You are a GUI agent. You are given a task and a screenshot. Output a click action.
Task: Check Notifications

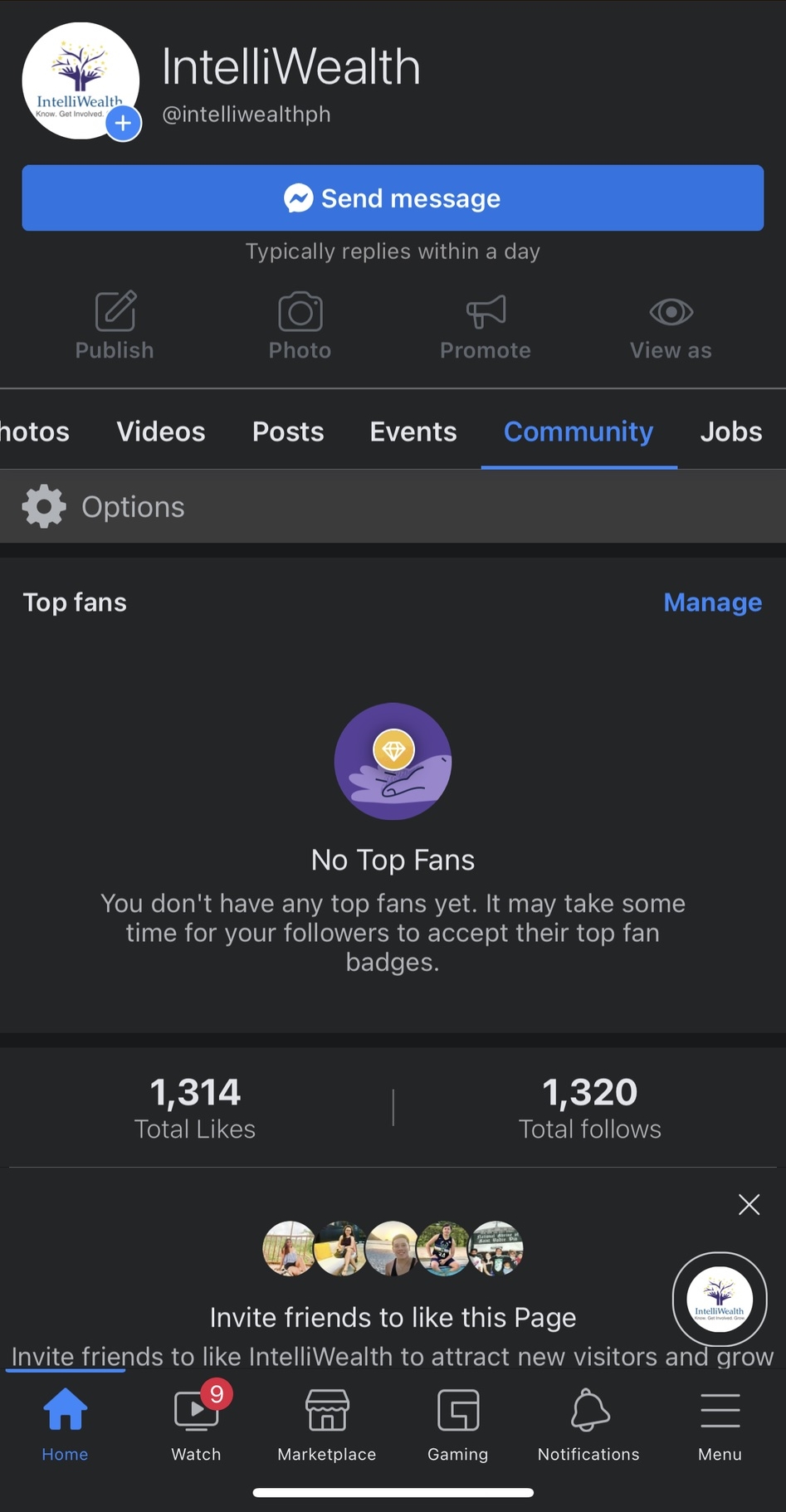588,1423
